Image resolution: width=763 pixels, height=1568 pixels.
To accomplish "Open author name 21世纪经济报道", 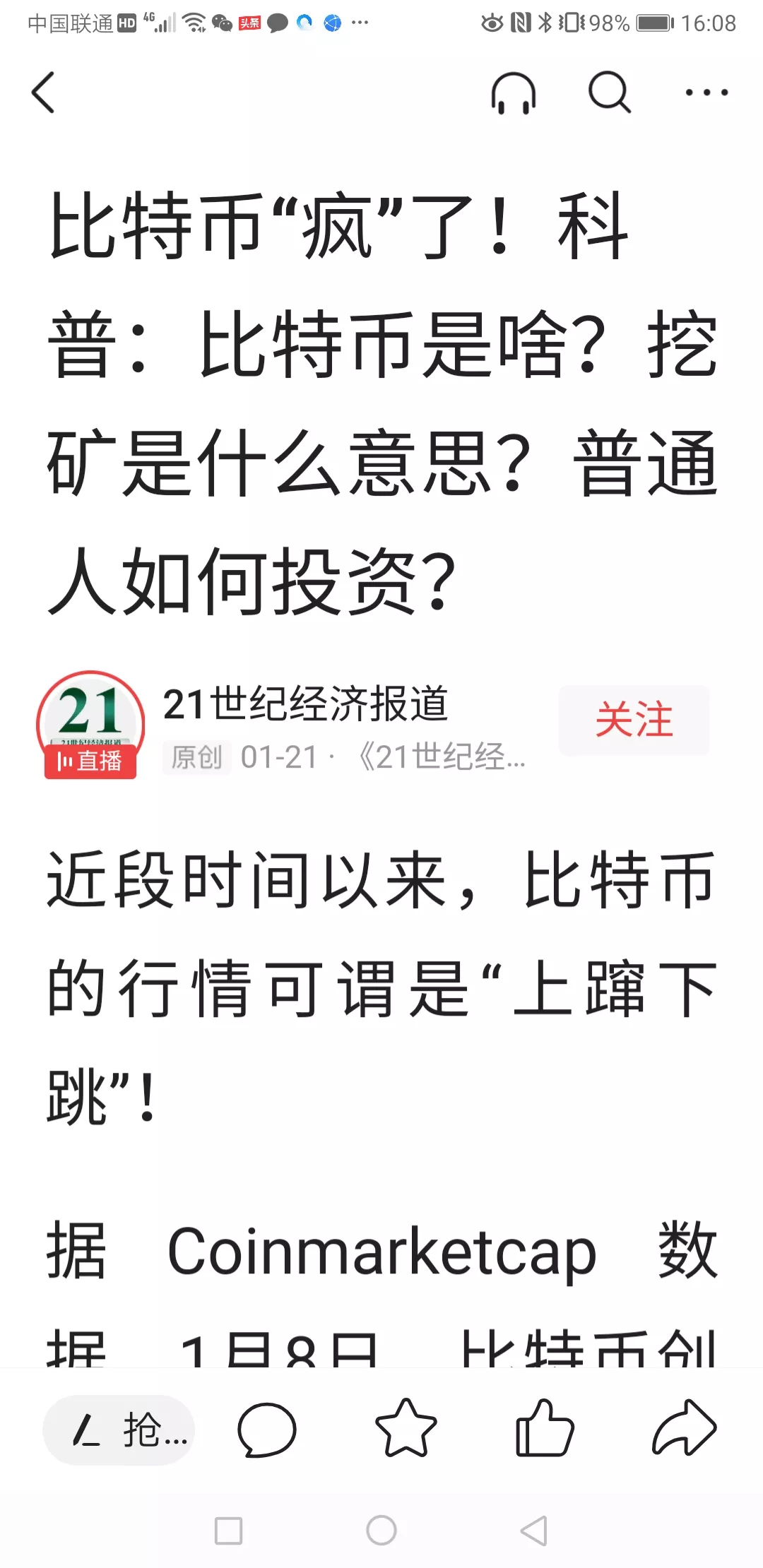I will (305, 704).
